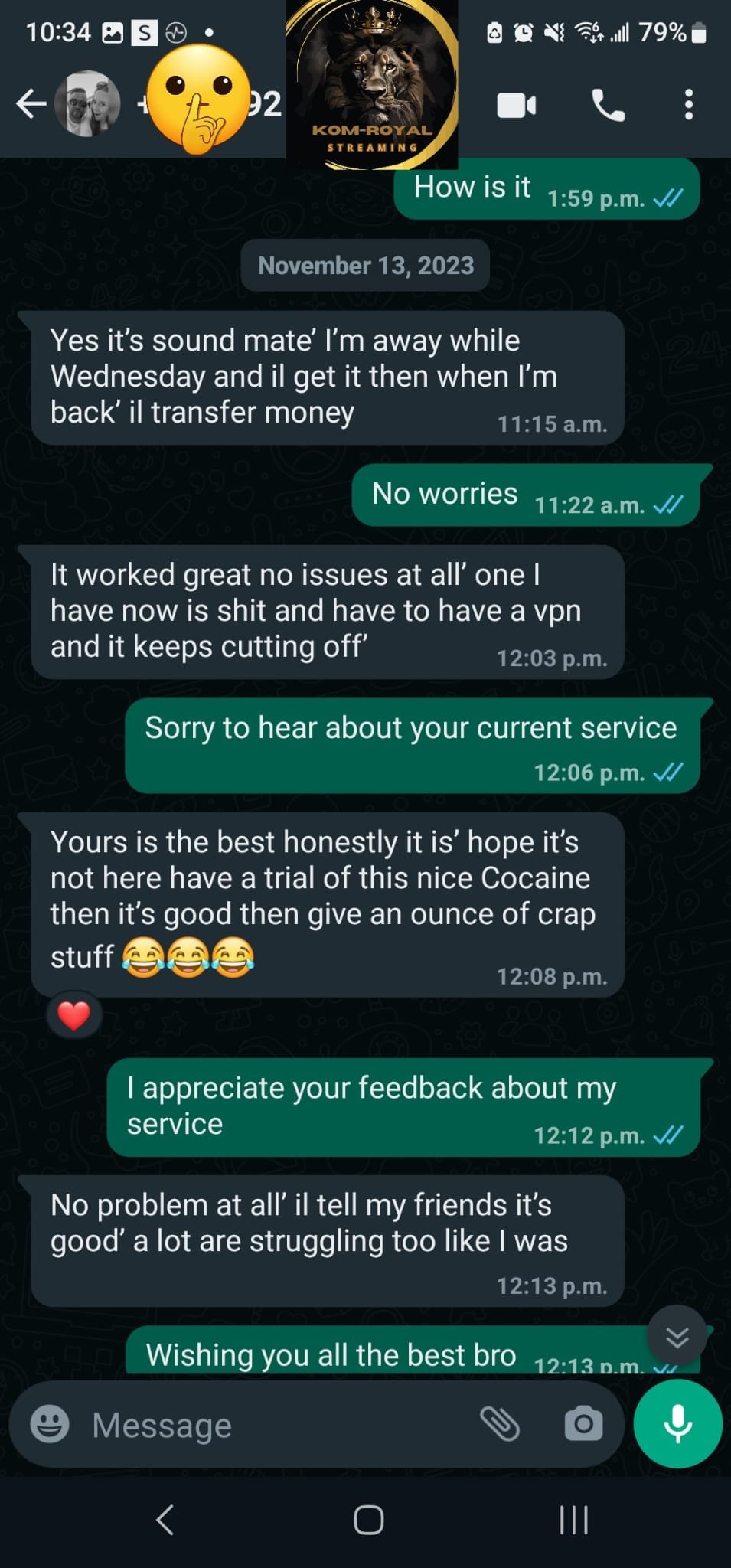This screenshot has width=731, height=1568.
Task: Tap the voice message microphone button
Action: [x=677, y=1424]
